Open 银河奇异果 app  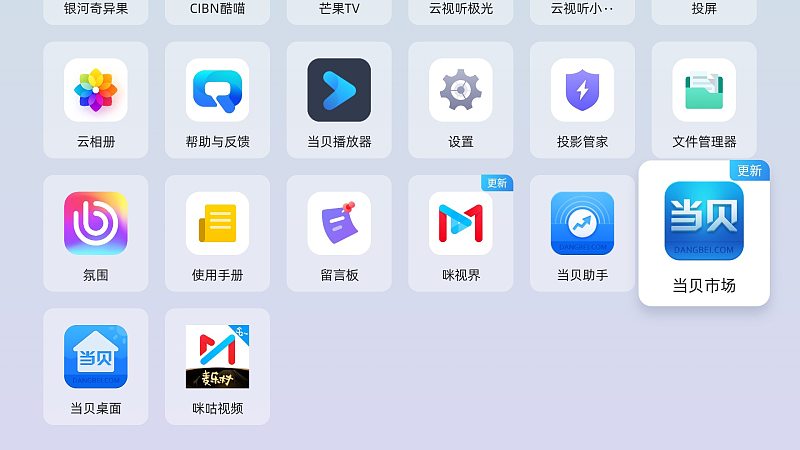(x=96, y=10)
